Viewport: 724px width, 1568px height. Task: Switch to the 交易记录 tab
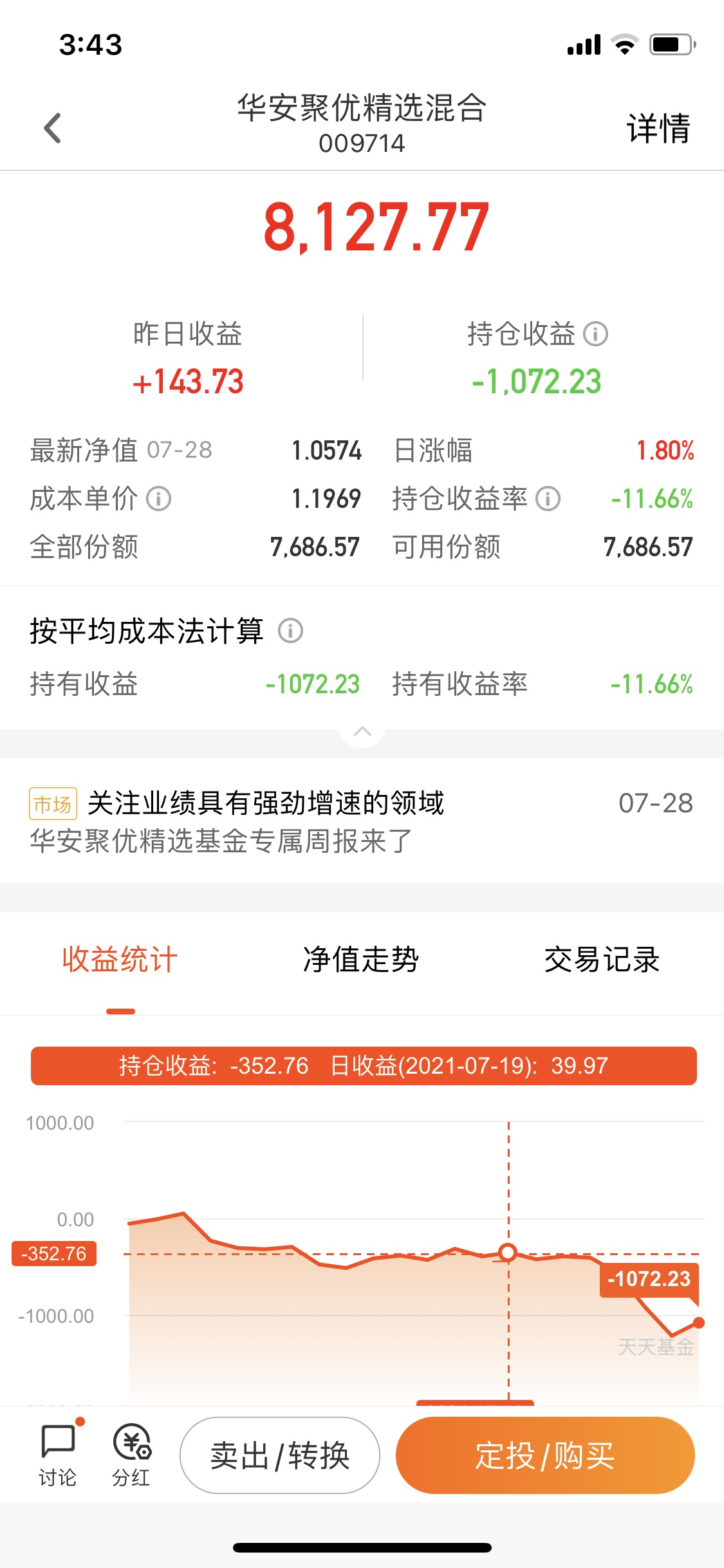(603, 960)
